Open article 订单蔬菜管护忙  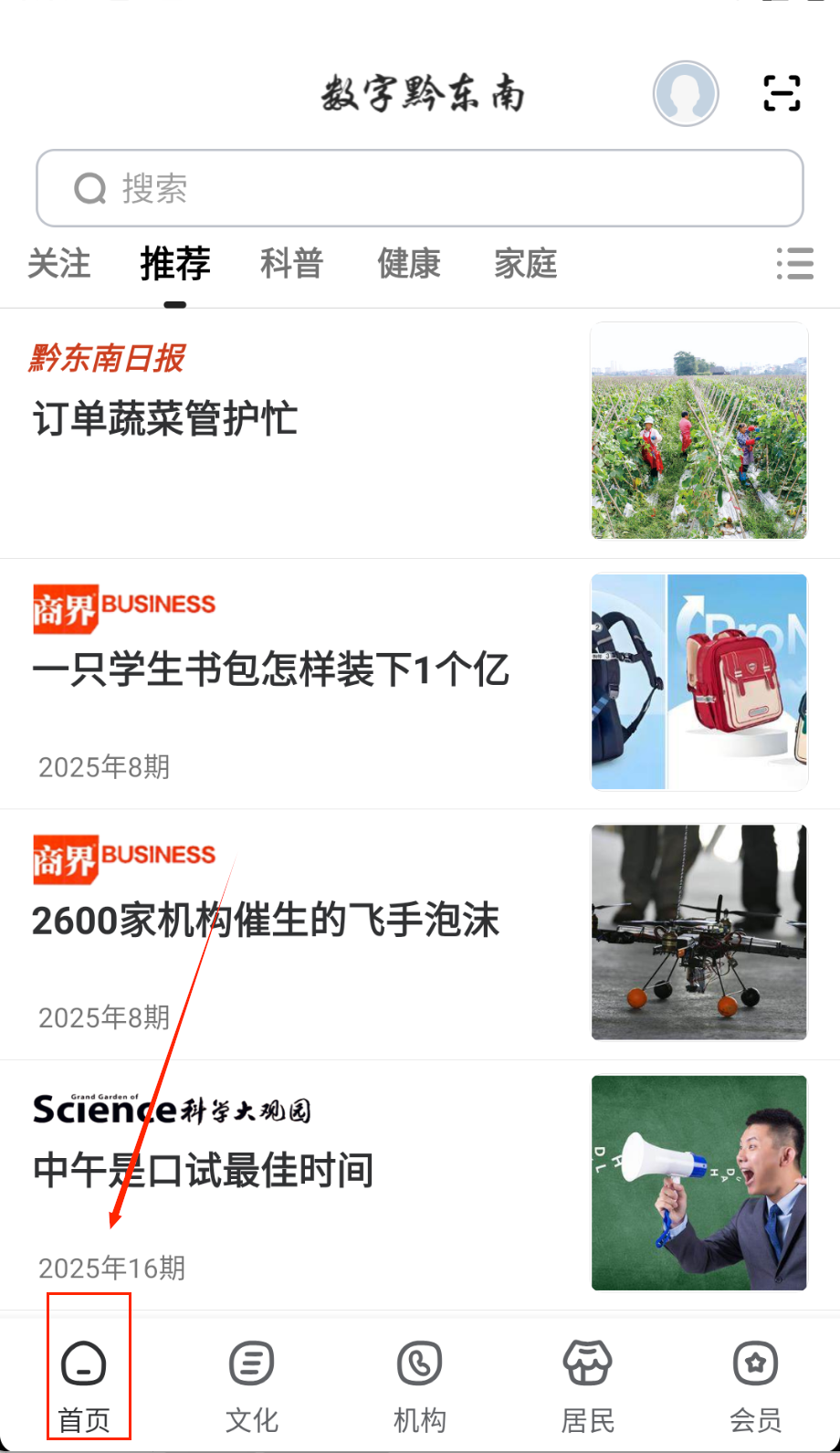click(165, 419)
